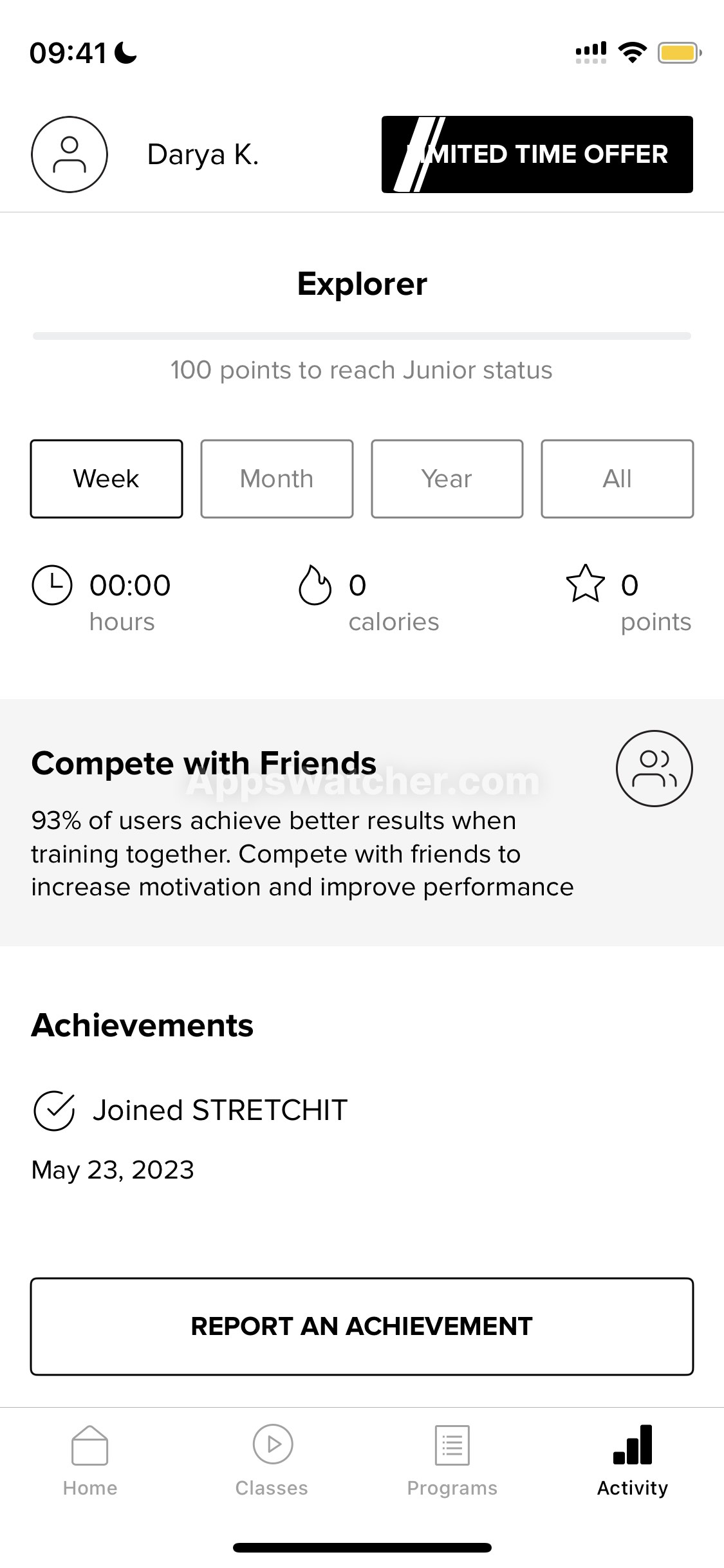Screen dimensions: 724x1568
Task: Open the profile avatar icon
Action: 70,154
